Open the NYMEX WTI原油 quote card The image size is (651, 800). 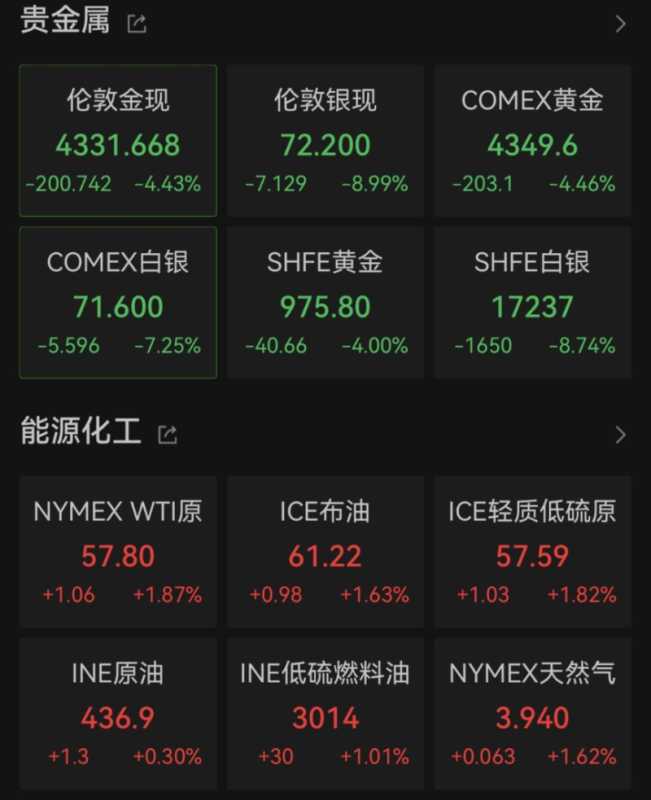(x=118, y=551)
